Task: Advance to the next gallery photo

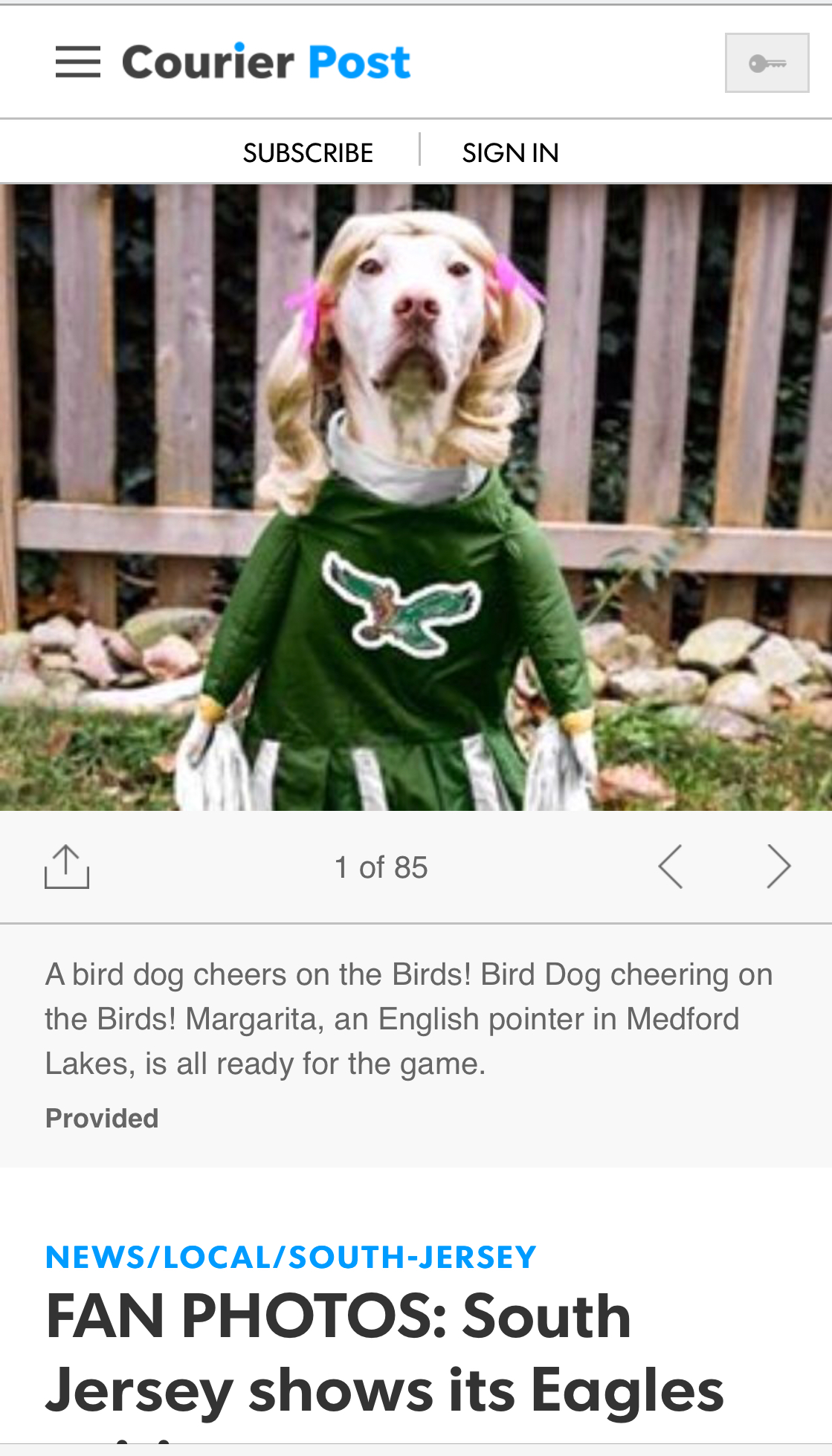Action: (x=778, y=867)
